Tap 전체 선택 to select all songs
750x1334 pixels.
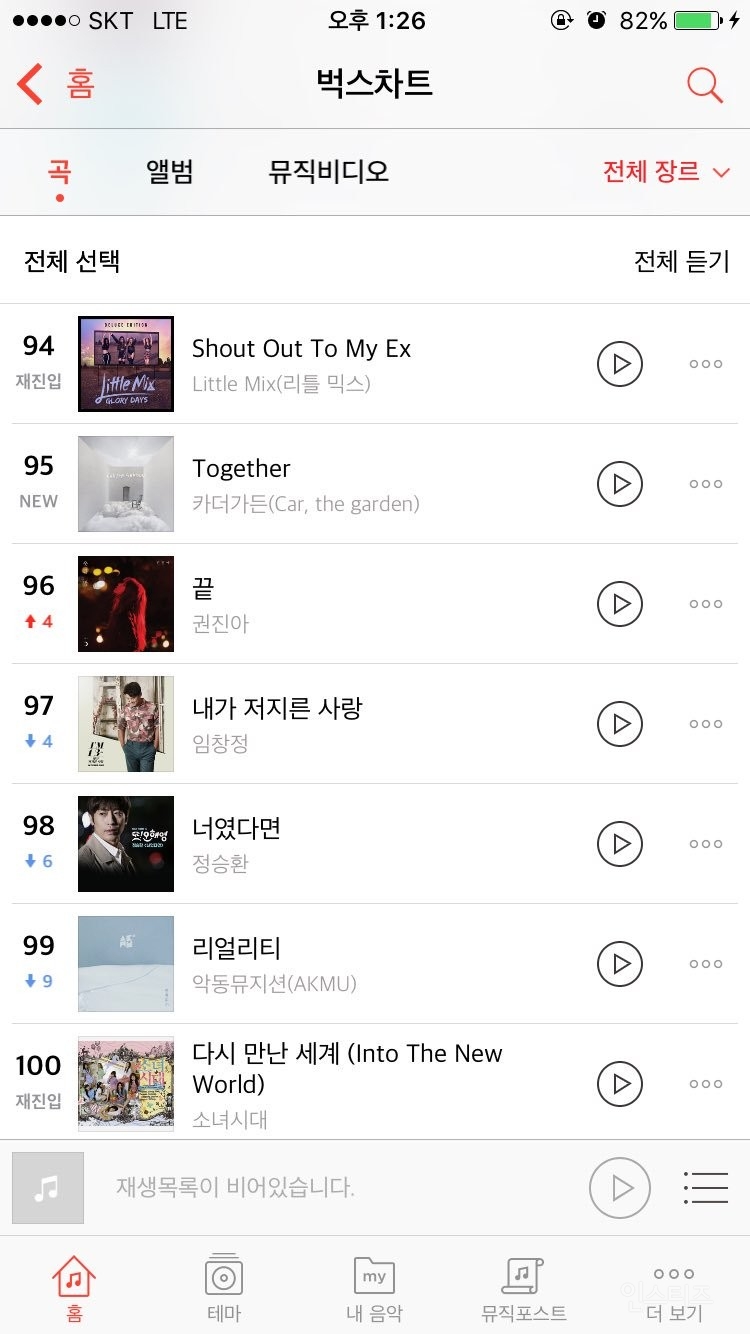pyautogui.click(x=72, y=262)
